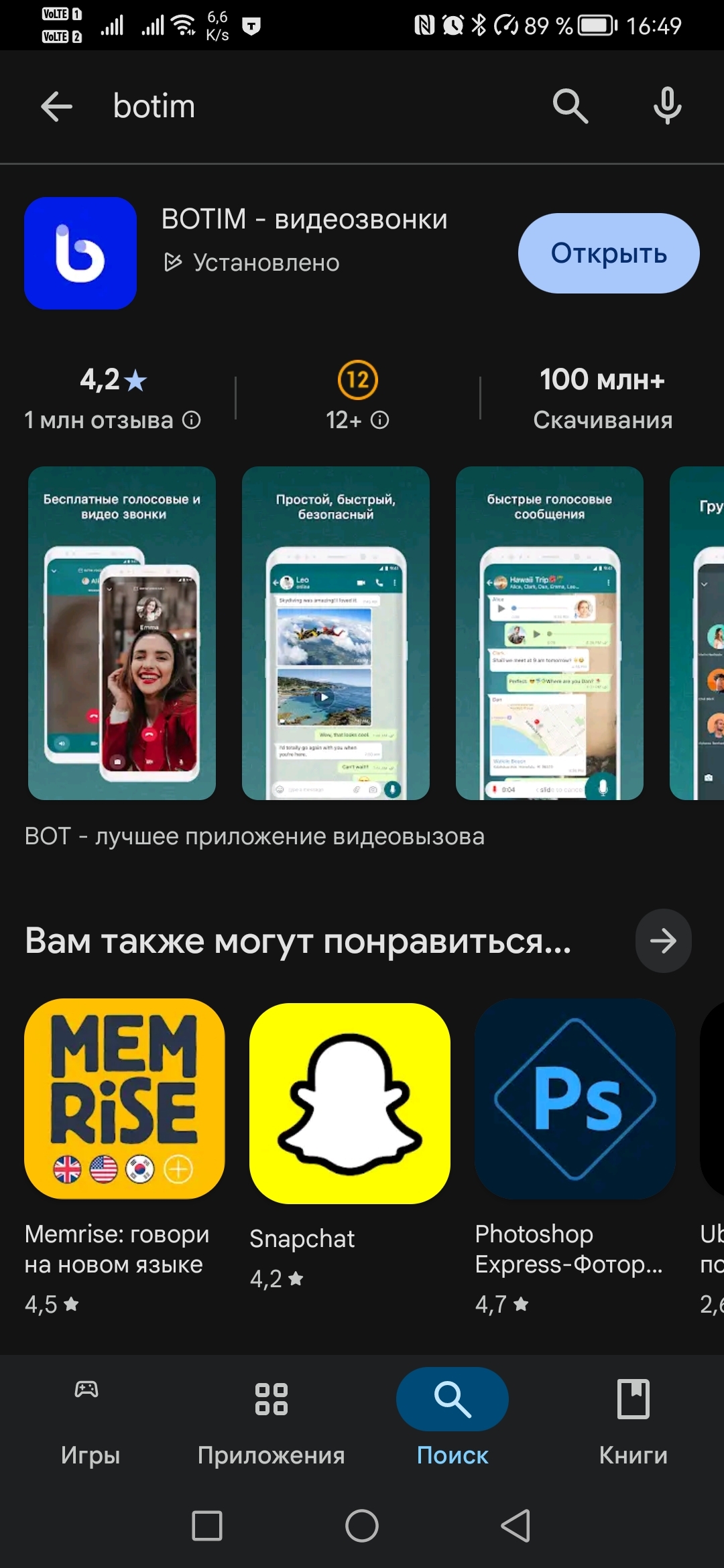View screenshot Бесплатные голосовые и видео звонки
The width and height of the screenshot is (724, 1568).
[122, 633]
